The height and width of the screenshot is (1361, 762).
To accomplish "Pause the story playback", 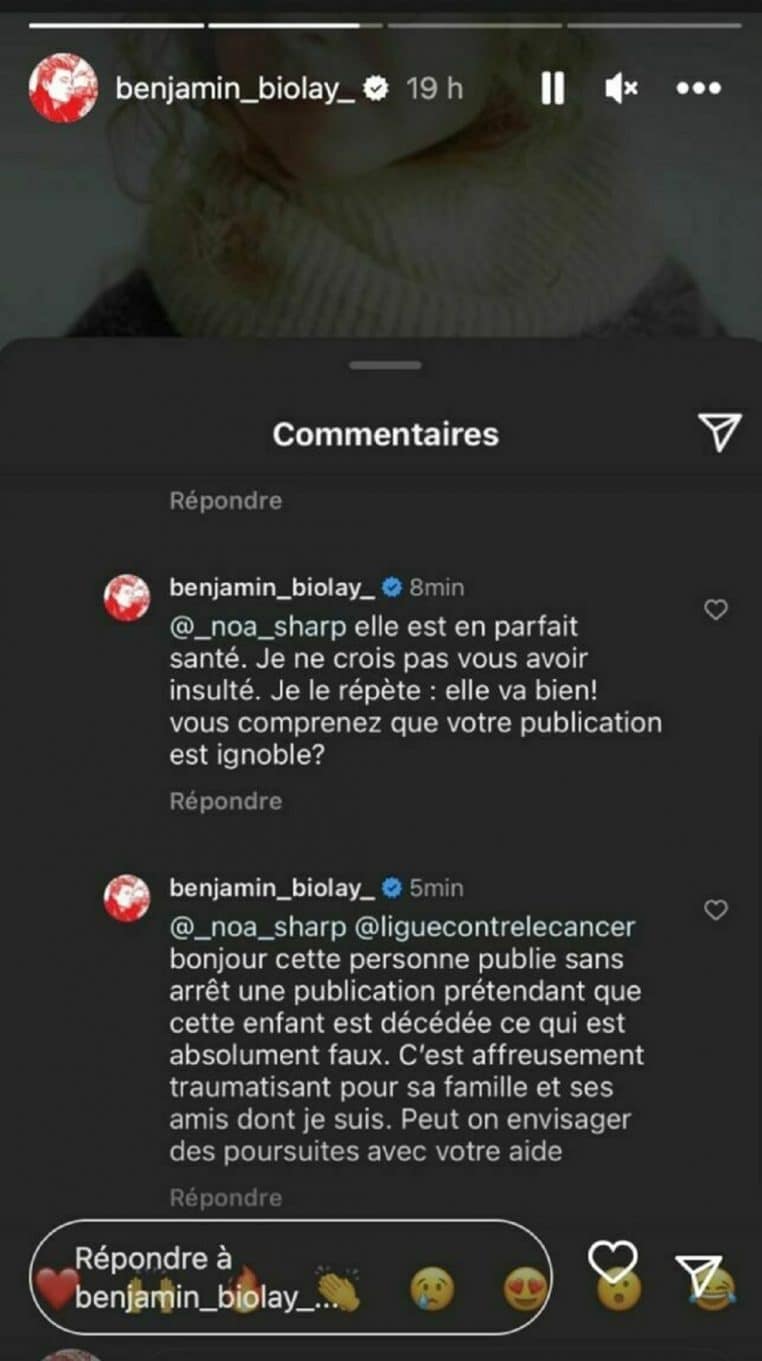I will (552, 89).
